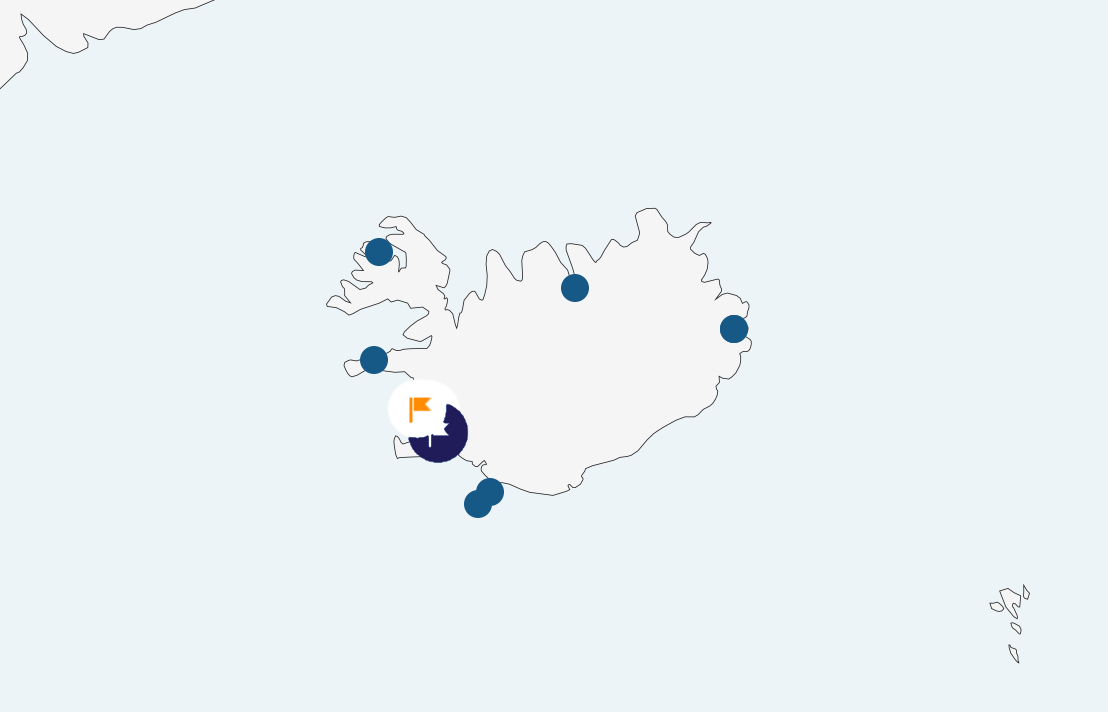Viewport: 1108px width, 712px height.
Task: Tap the orange flag marker near Reykjavik
Action: pyautogui.click(x=420, y=409)
